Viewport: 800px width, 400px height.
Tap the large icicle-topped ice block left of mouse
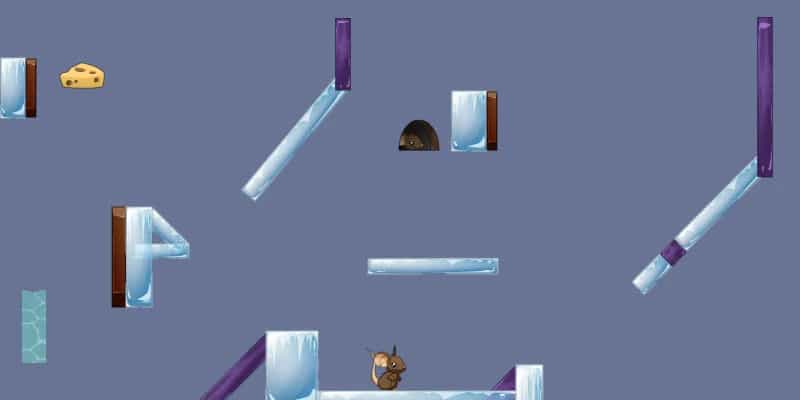(291, 365)
